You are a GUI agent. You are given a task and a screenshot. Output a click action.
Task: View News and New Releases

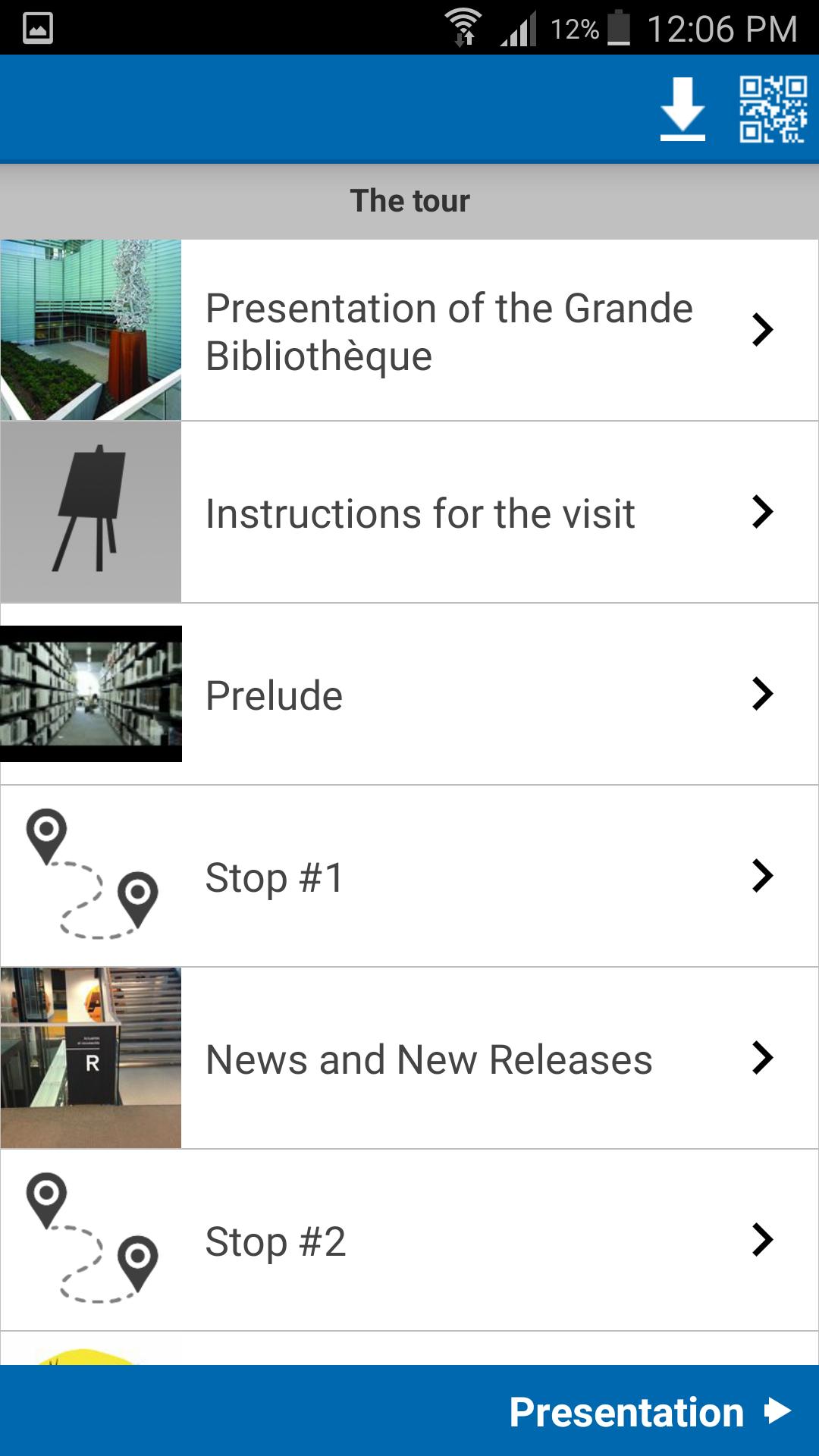point(409,1058)
